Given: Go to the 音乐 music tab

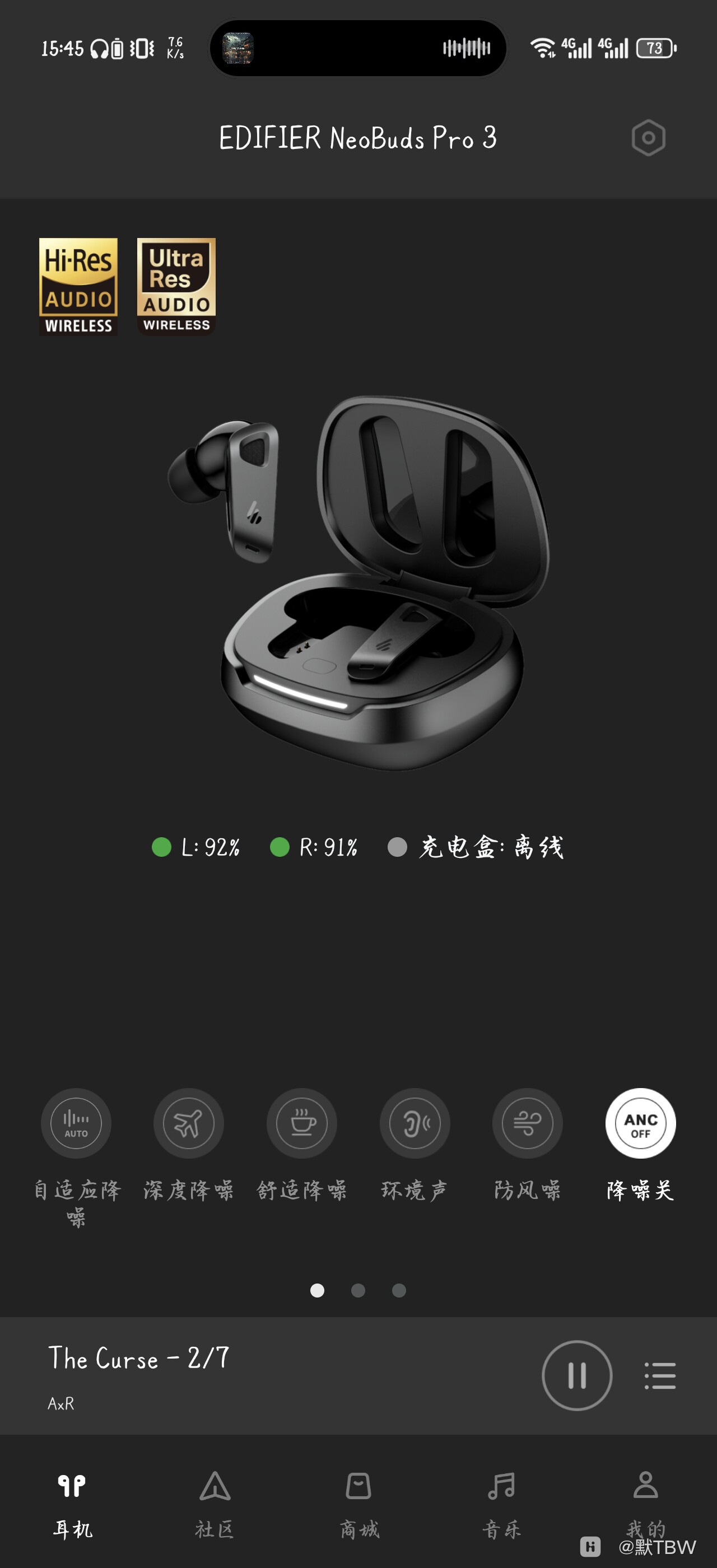Looking at the screenshot, I should [501, 1500].
